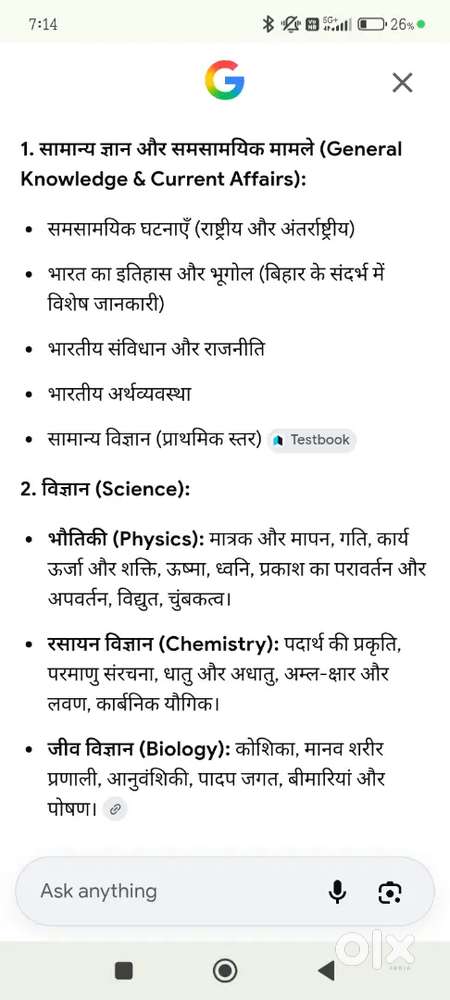Open the Testbook source chip
The height and width of the screenshot is (1000, 450).
coord(312,440)
